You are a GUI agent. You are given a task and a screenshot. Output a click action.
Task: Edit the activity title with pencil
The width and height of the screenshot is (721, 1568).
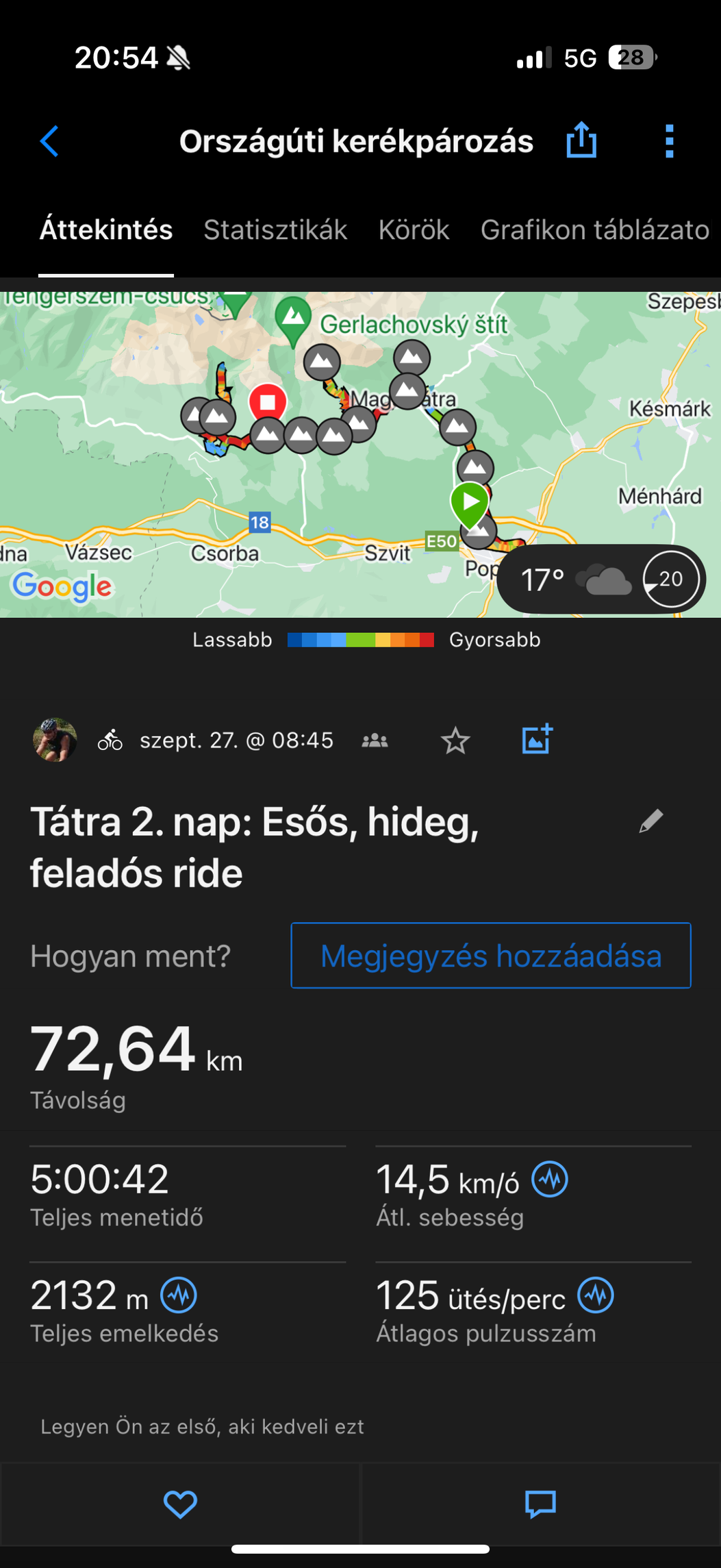click(650, 821)
